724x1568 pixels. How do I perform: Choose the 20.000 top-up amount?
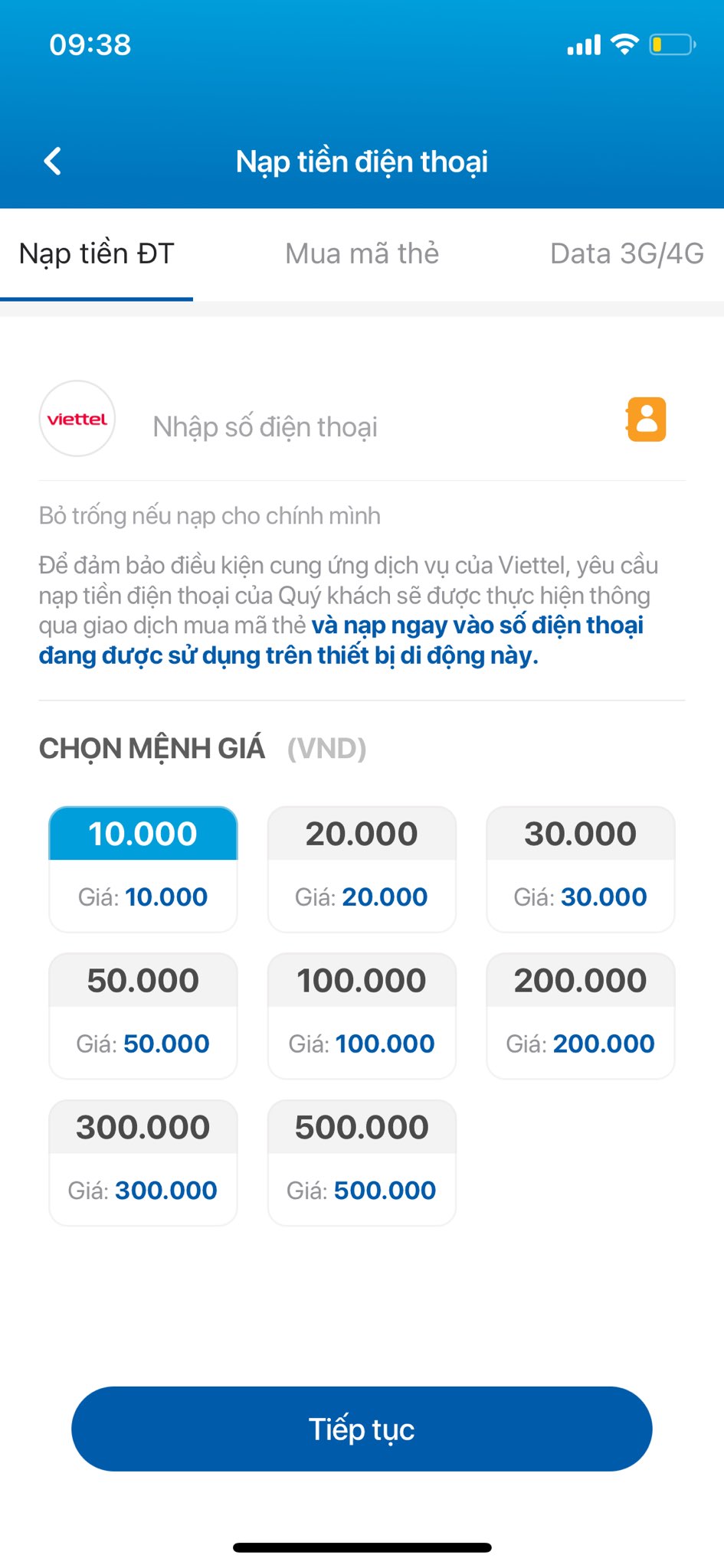[x=362, y=869]
